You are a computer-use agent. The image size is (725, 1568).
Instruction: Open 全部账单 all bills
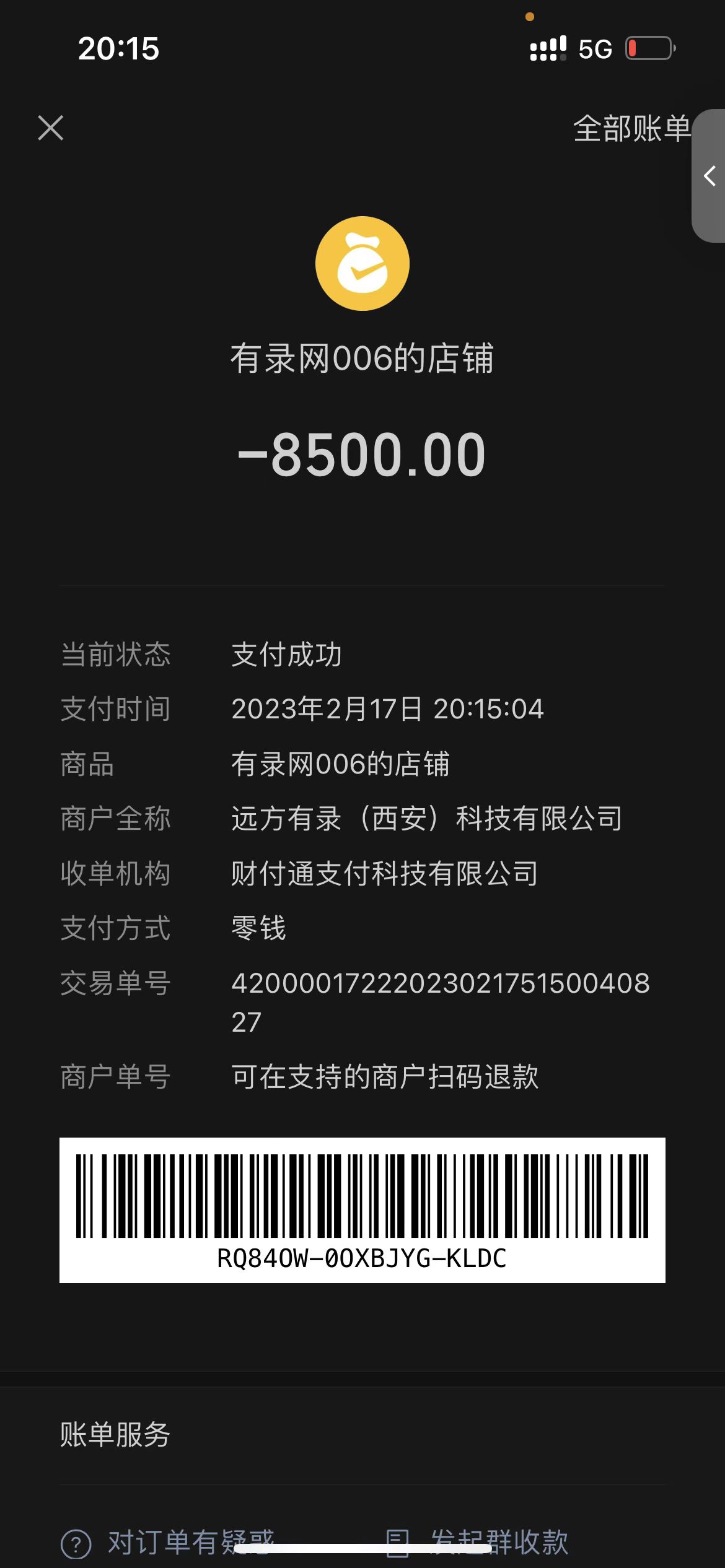click(630, 129)
